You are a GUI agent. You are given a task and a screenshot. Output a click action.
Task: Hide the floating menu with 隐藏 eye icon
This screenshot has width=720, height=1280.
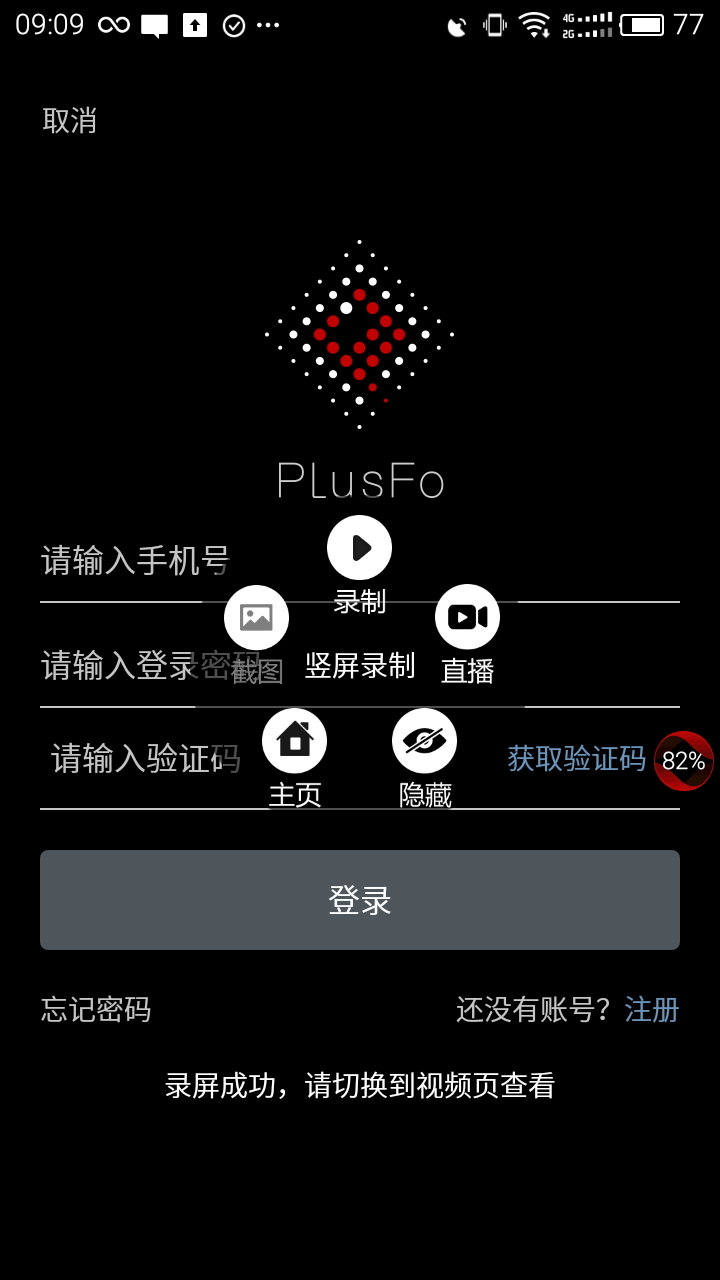pyautogui.click(x=424, y=739)
